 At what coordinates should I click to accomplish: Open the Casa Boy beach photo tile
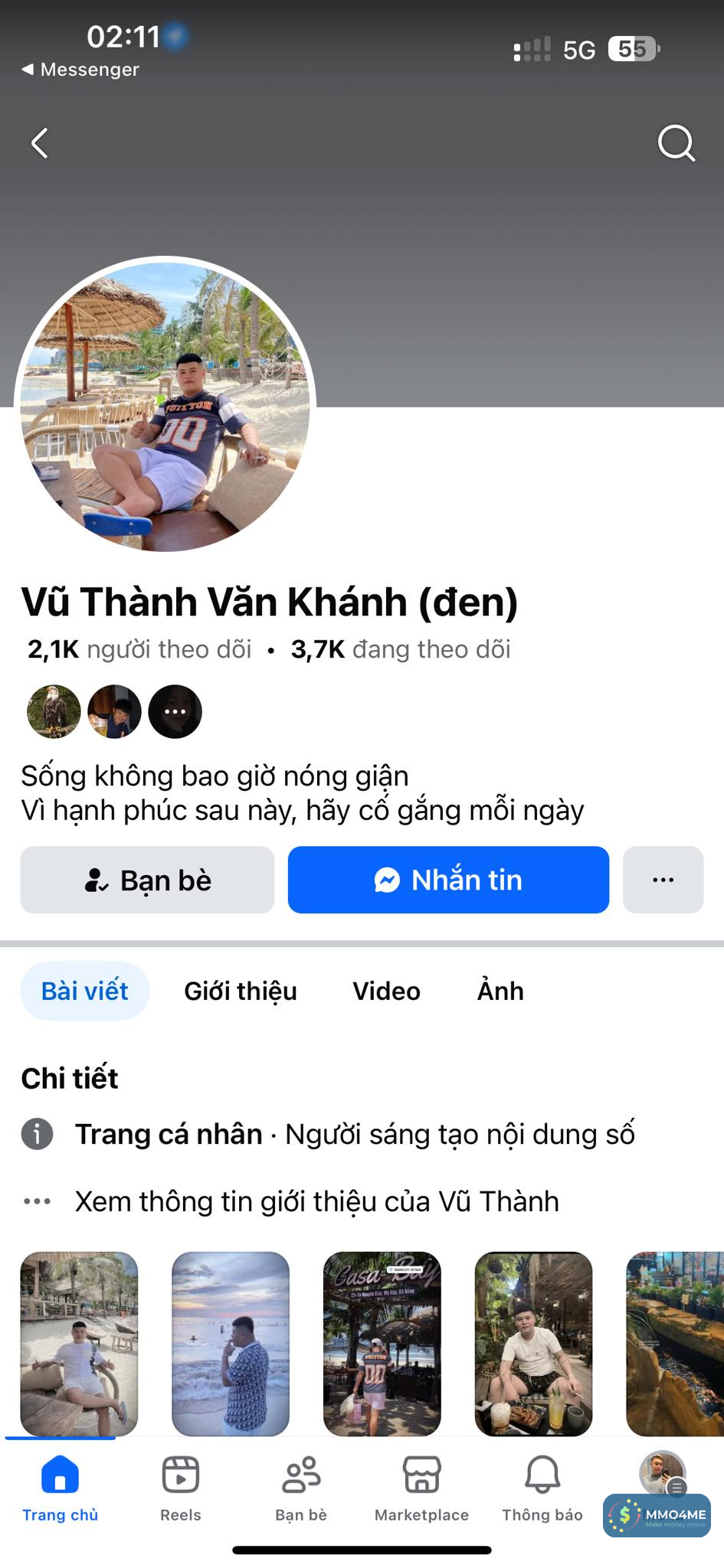click(x=382, y=1343)
